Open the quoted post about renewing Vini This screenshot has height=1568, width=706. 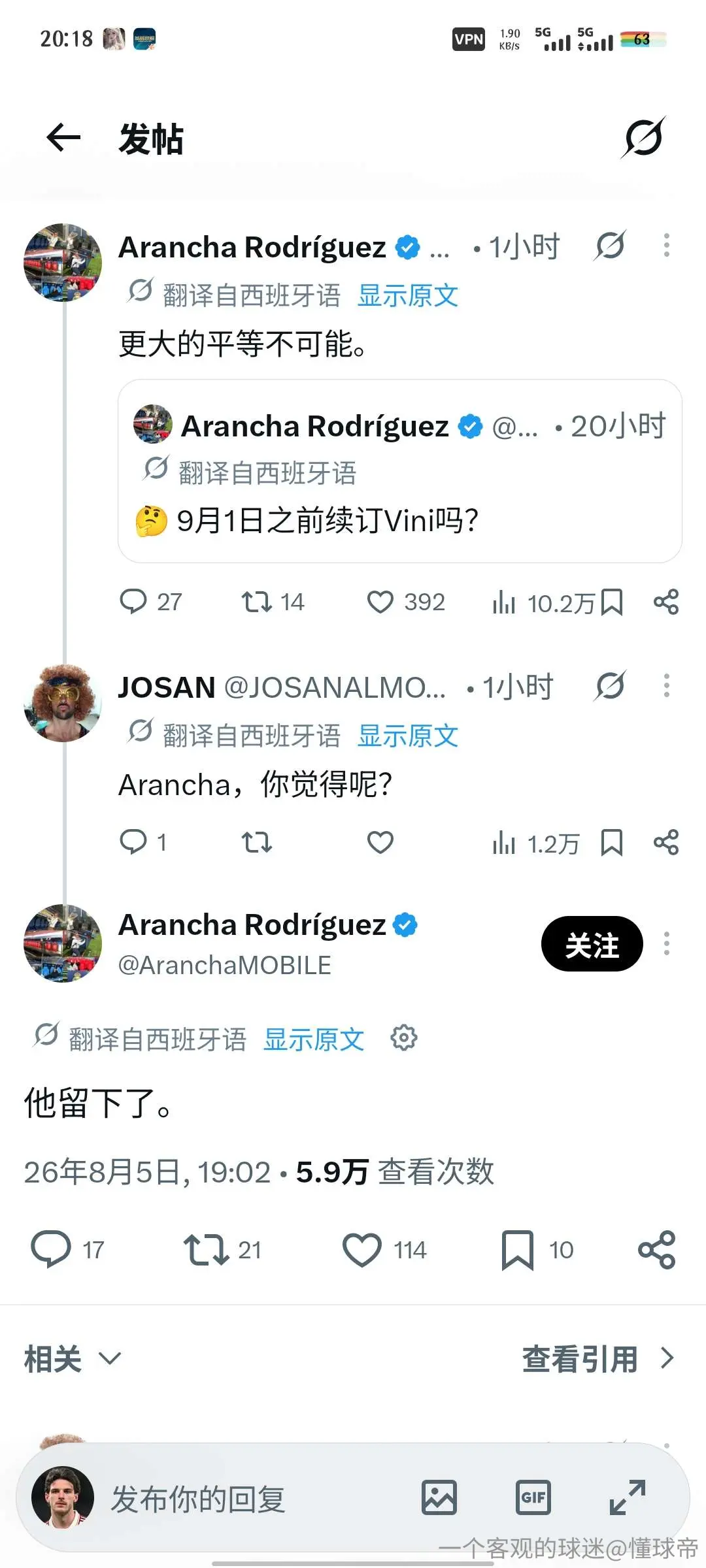[x=399, y=470]
